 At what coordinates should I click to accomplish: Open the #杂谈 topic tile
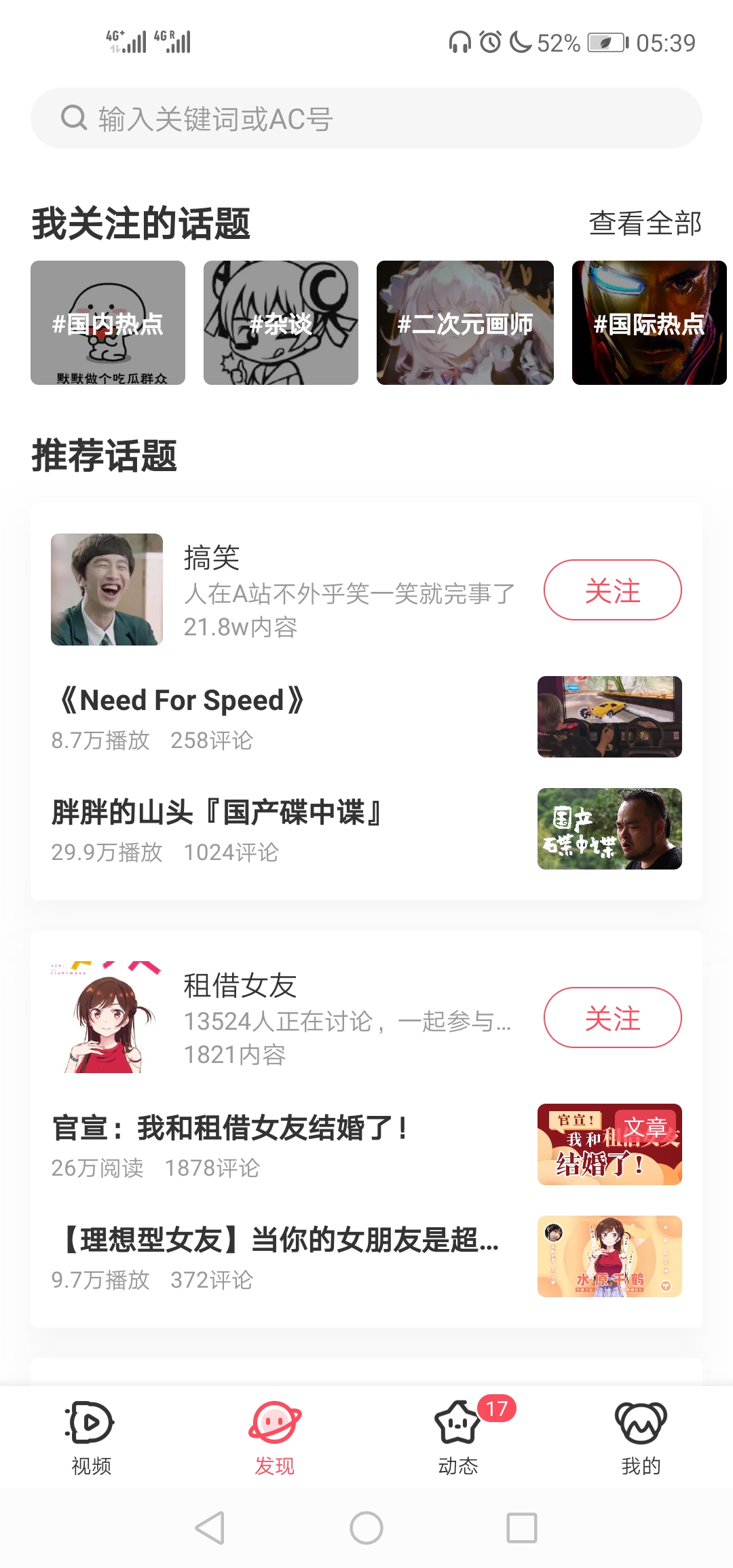point(281,323)
